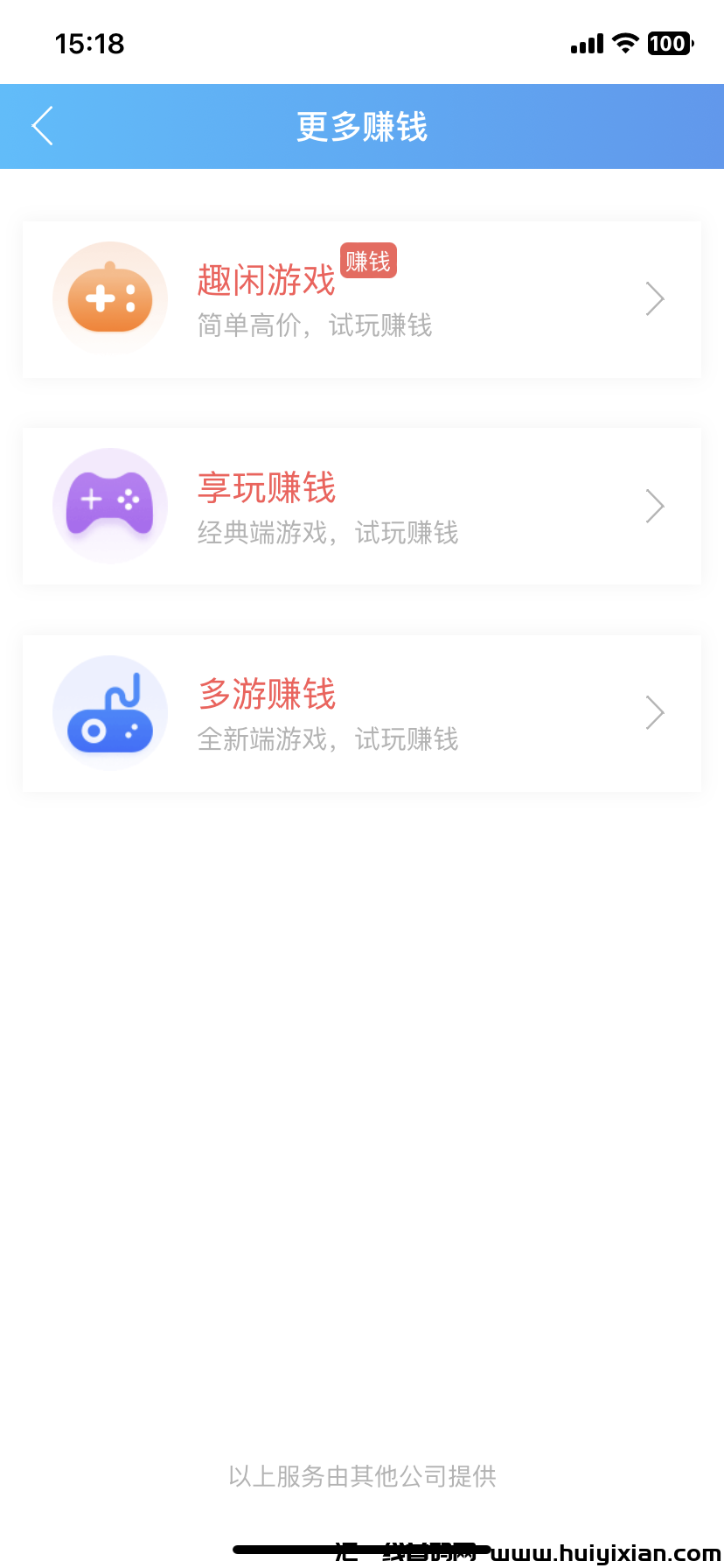Tap the disclaimer 以上服务由其他公司提供

click(362, 1474)
